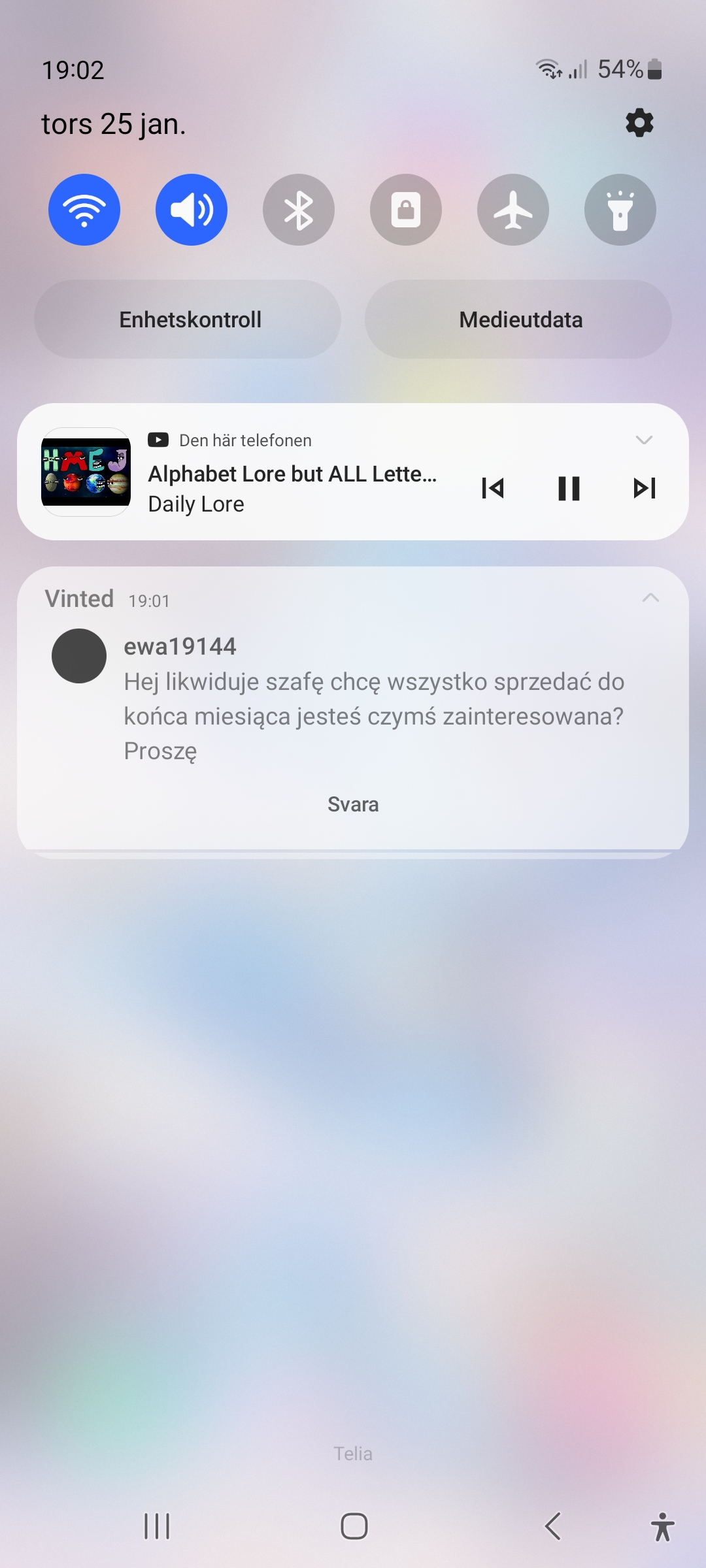The width and height of the screenshot is (706, 1568).
Task: Skip to previous track in media player
Action: tap(493, 488)
